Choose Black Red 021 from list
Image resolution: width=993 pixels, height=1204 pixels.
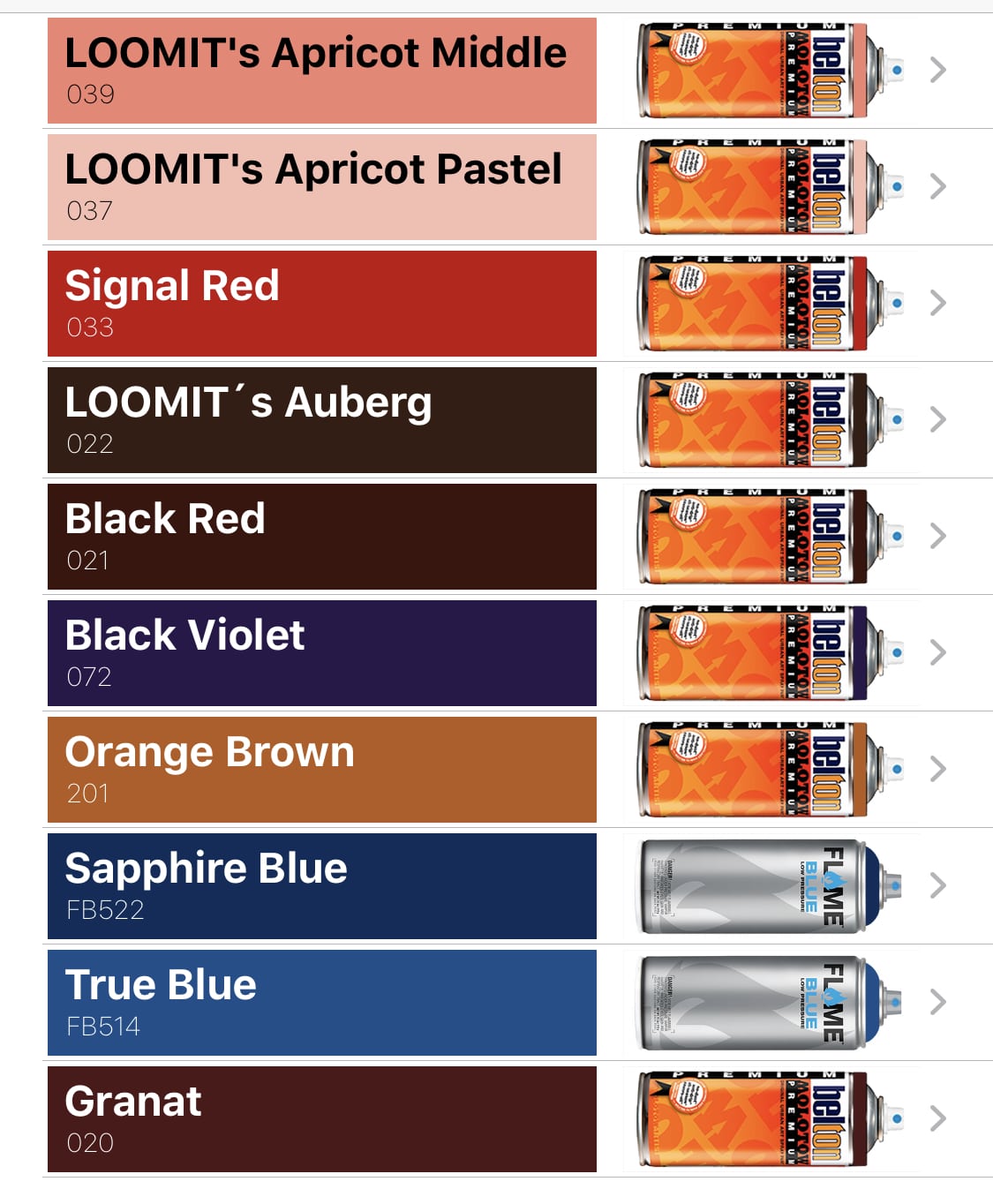click(321, 537)
